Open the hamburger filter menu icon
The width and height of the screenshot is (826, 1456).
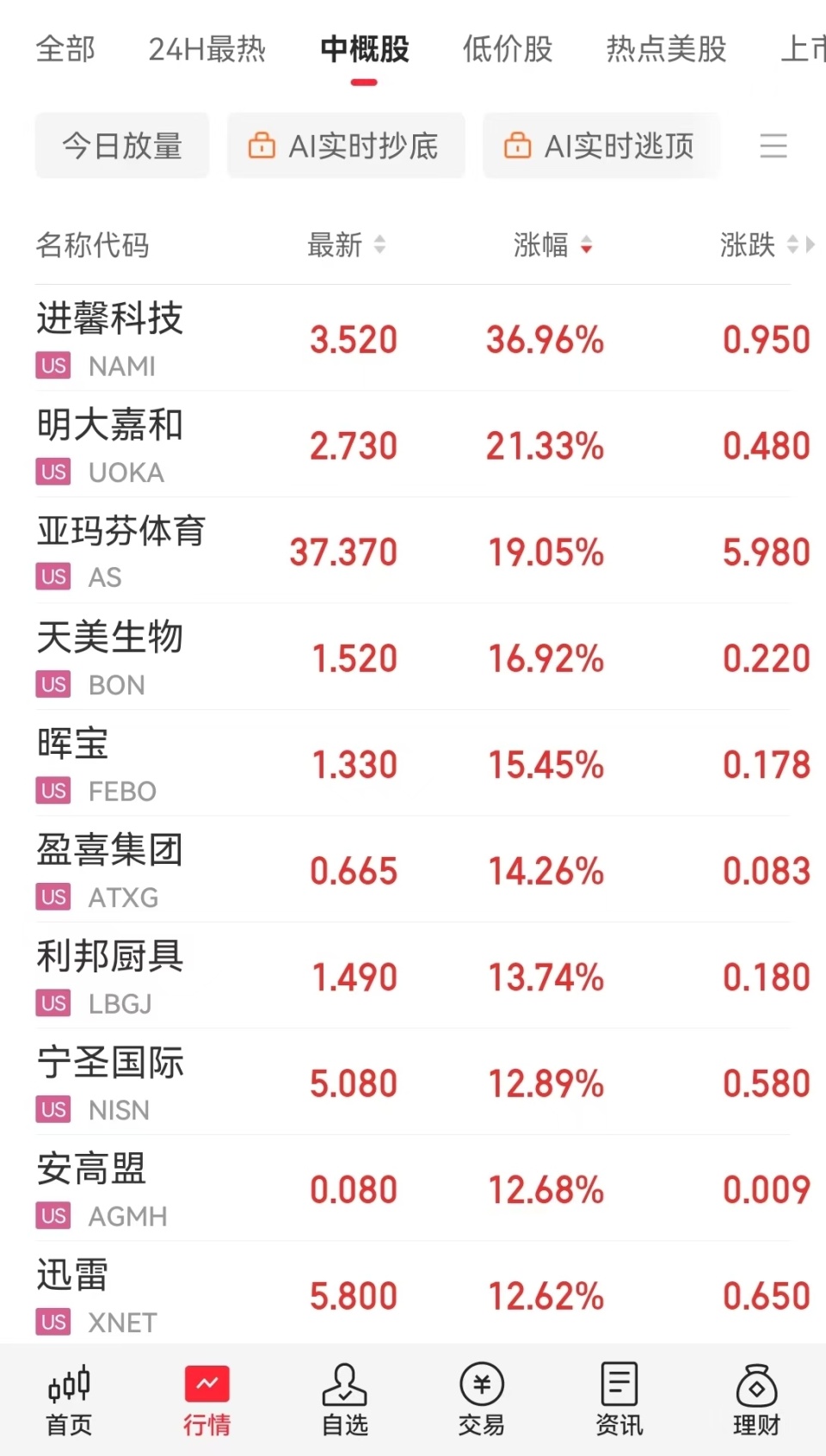[x=774, y=146]
